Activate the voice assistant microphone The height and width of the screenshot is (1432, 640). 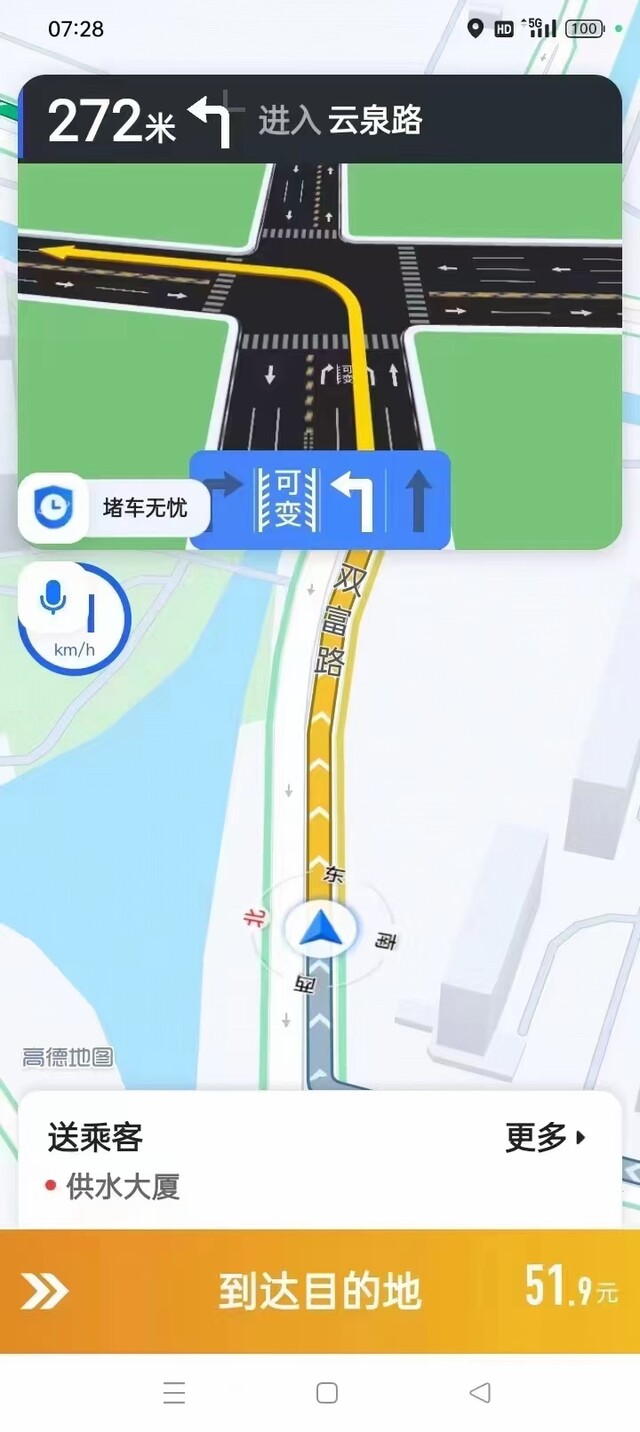(53, 598)
